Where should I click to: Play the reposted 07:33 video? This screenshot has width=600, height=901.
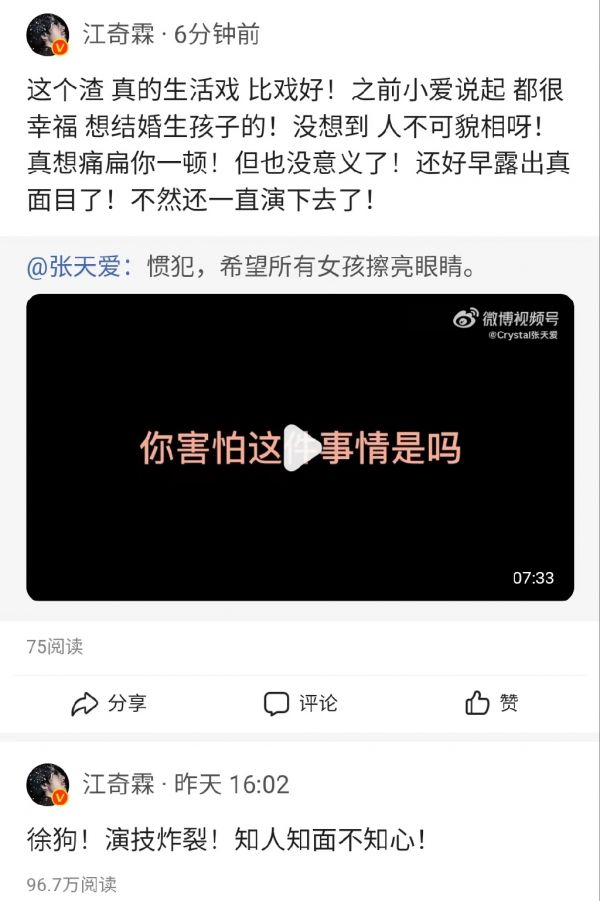tap(299, 448)
